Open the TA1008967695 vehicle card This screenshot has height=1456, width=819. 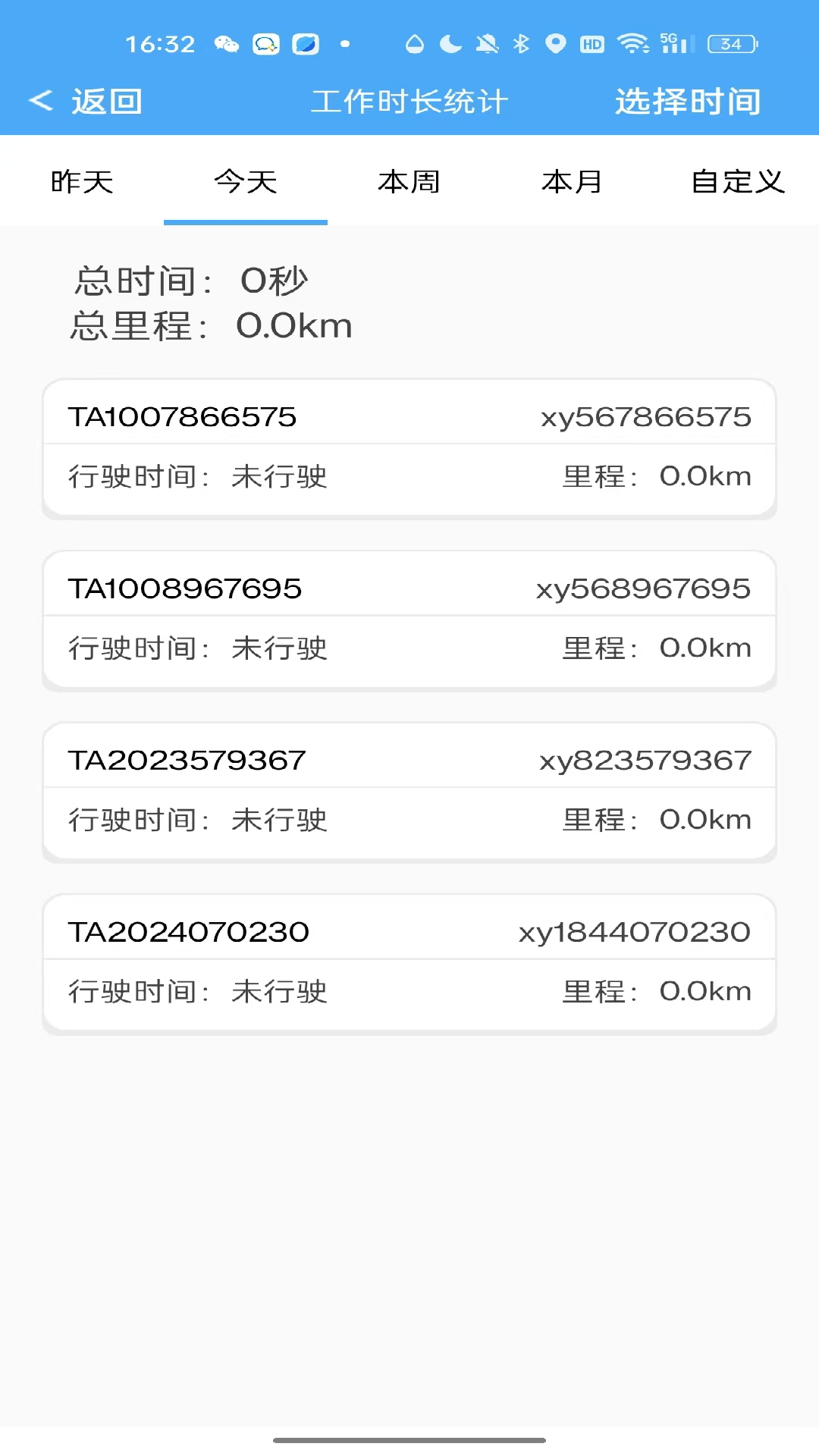coord(409,620)
